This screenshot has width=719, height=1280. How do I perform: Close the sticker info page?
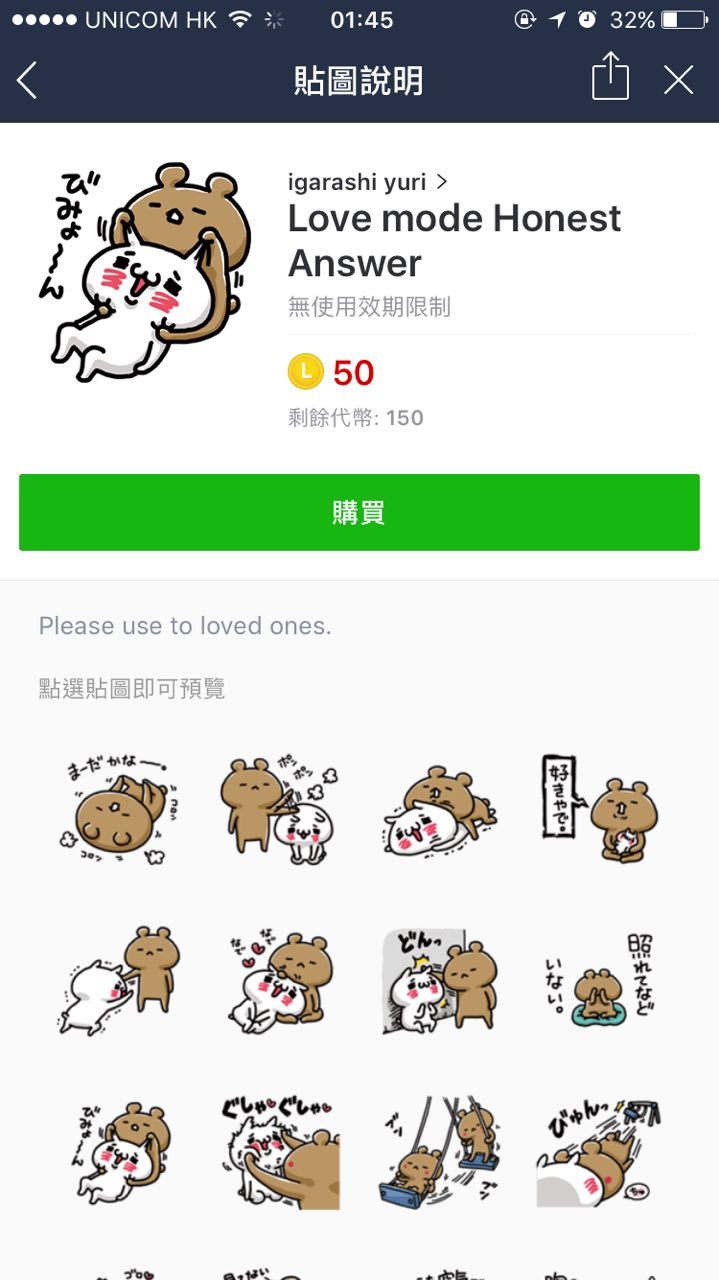(678, 80)
